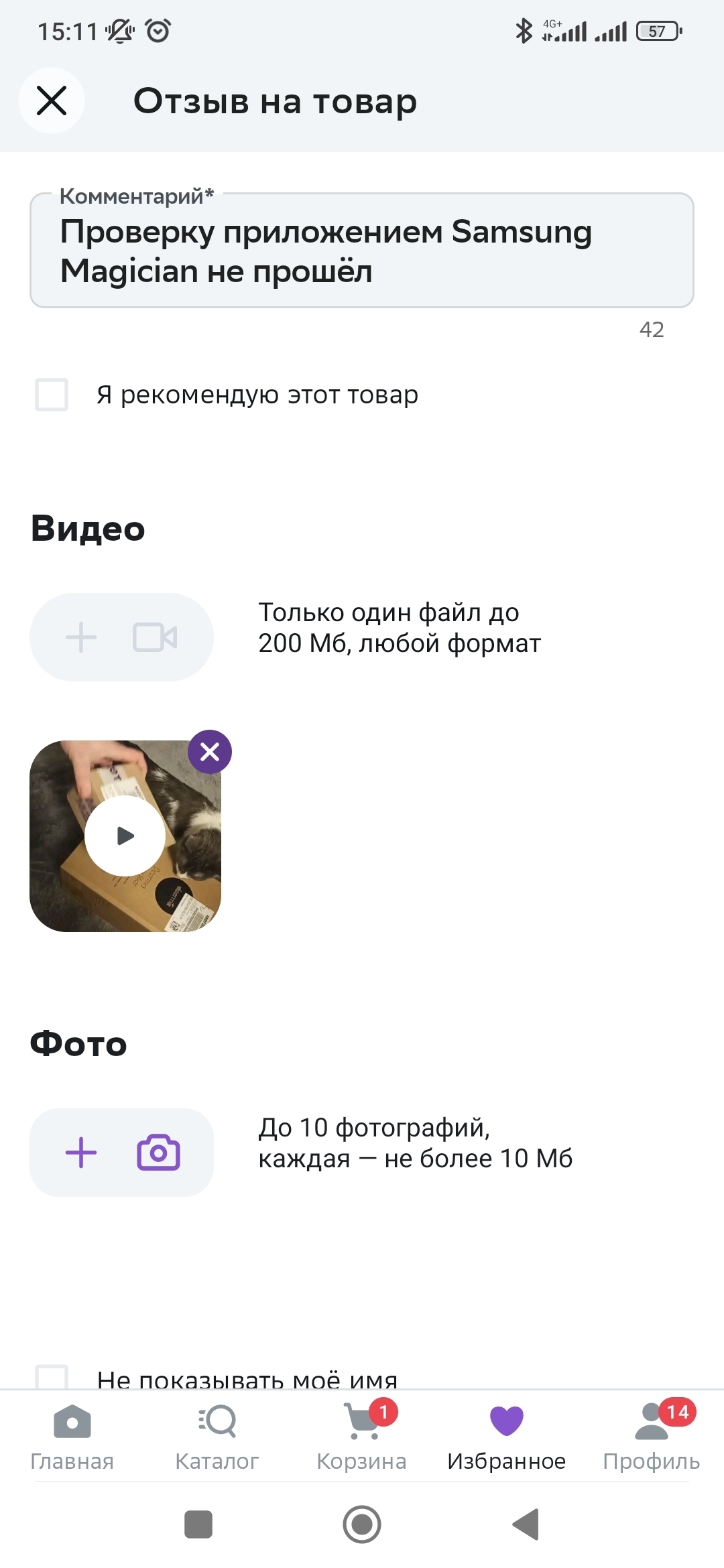The width and height of the screenshot is (724, 1568).
Task: Edit the comment text field
Action: point(361,251)
